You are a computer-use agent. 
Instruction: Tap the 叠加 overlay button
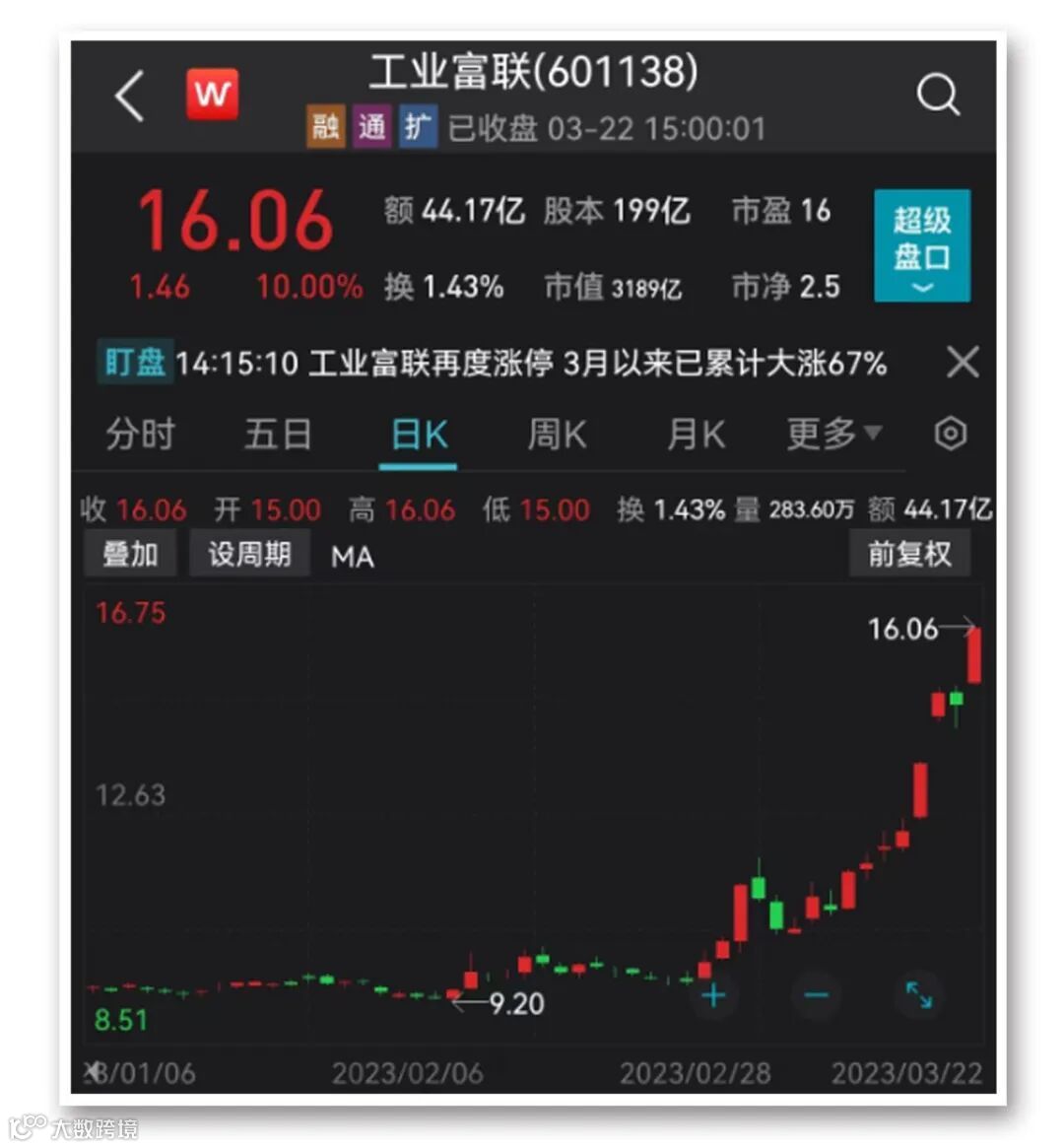130,554
